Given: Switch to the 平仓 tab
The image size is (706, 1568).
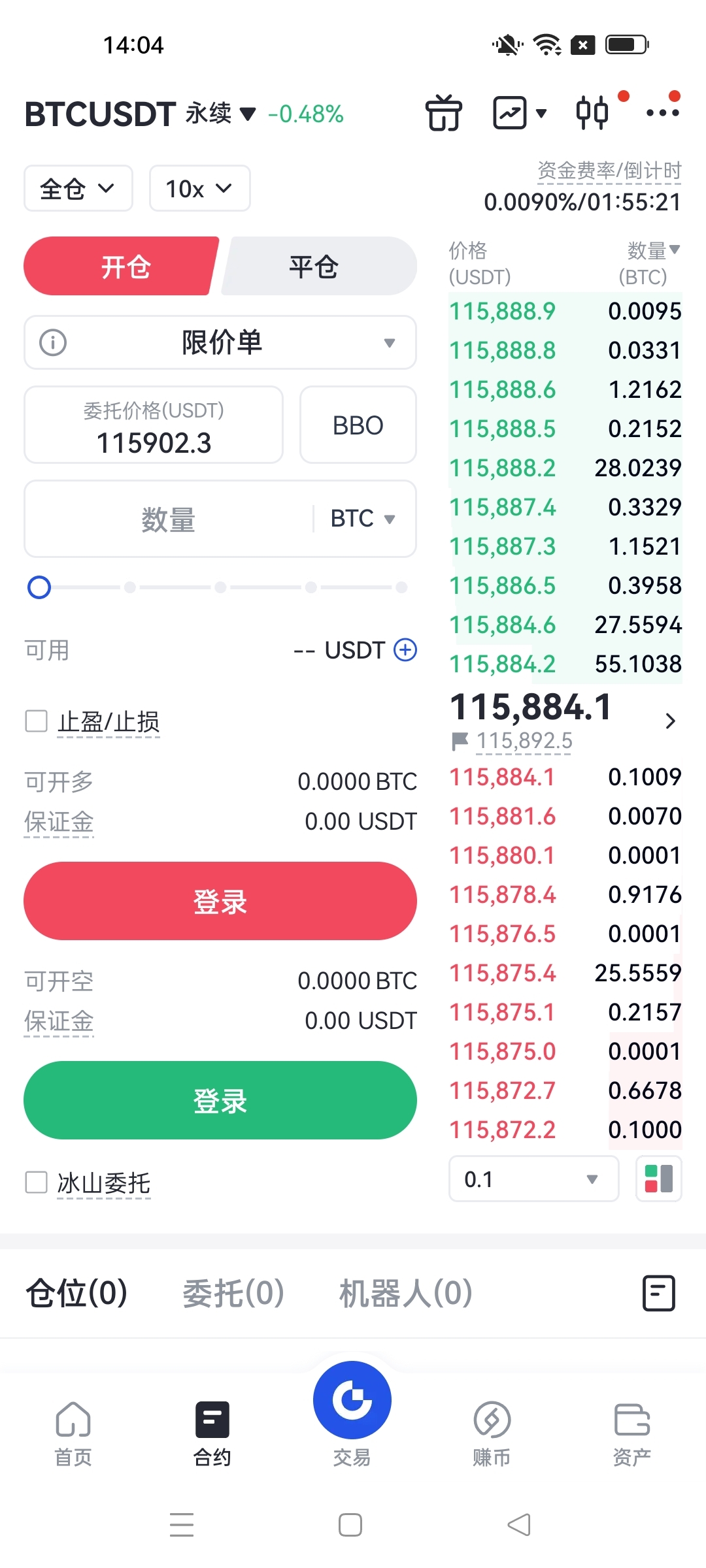Looking at the screenshot, I should click(314, 266).
